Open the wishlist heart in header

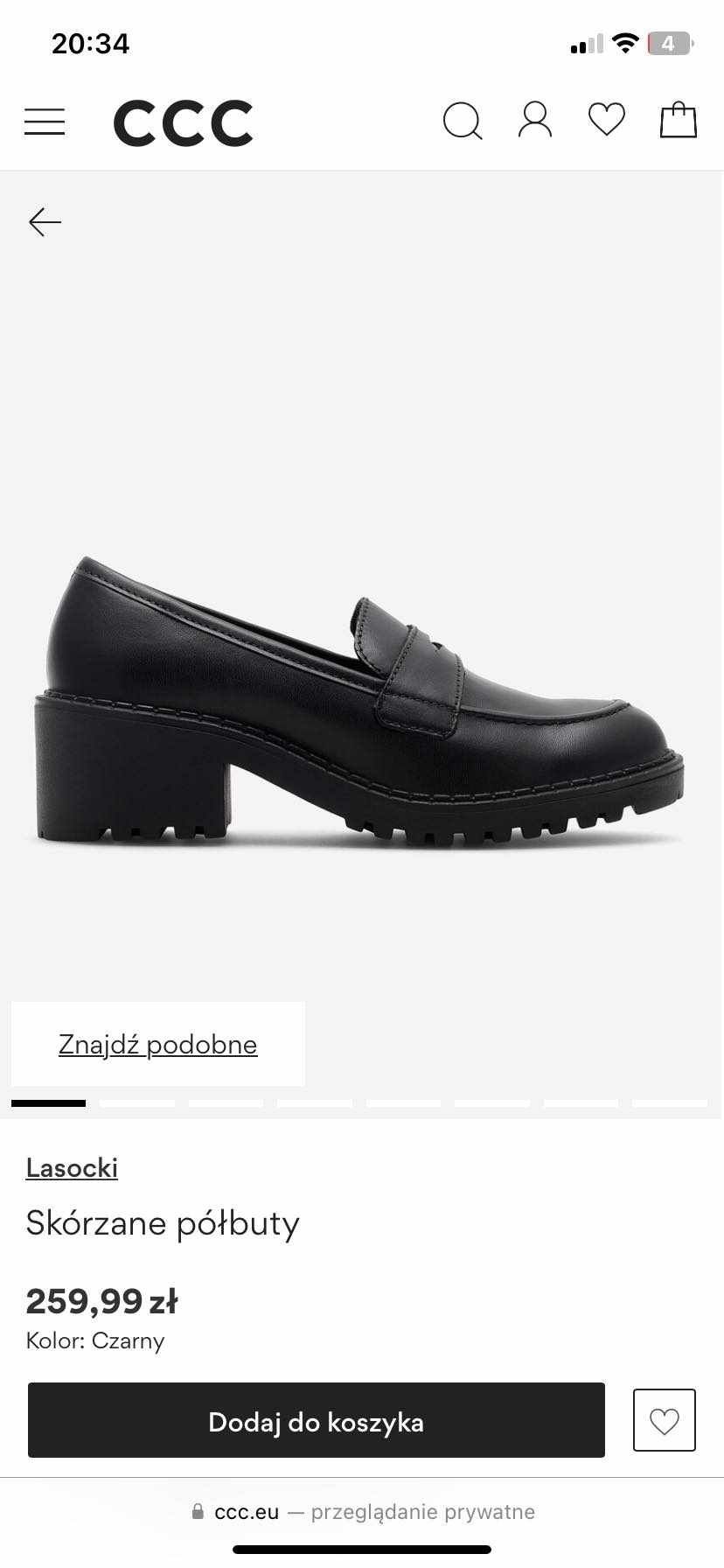point(606,120)
